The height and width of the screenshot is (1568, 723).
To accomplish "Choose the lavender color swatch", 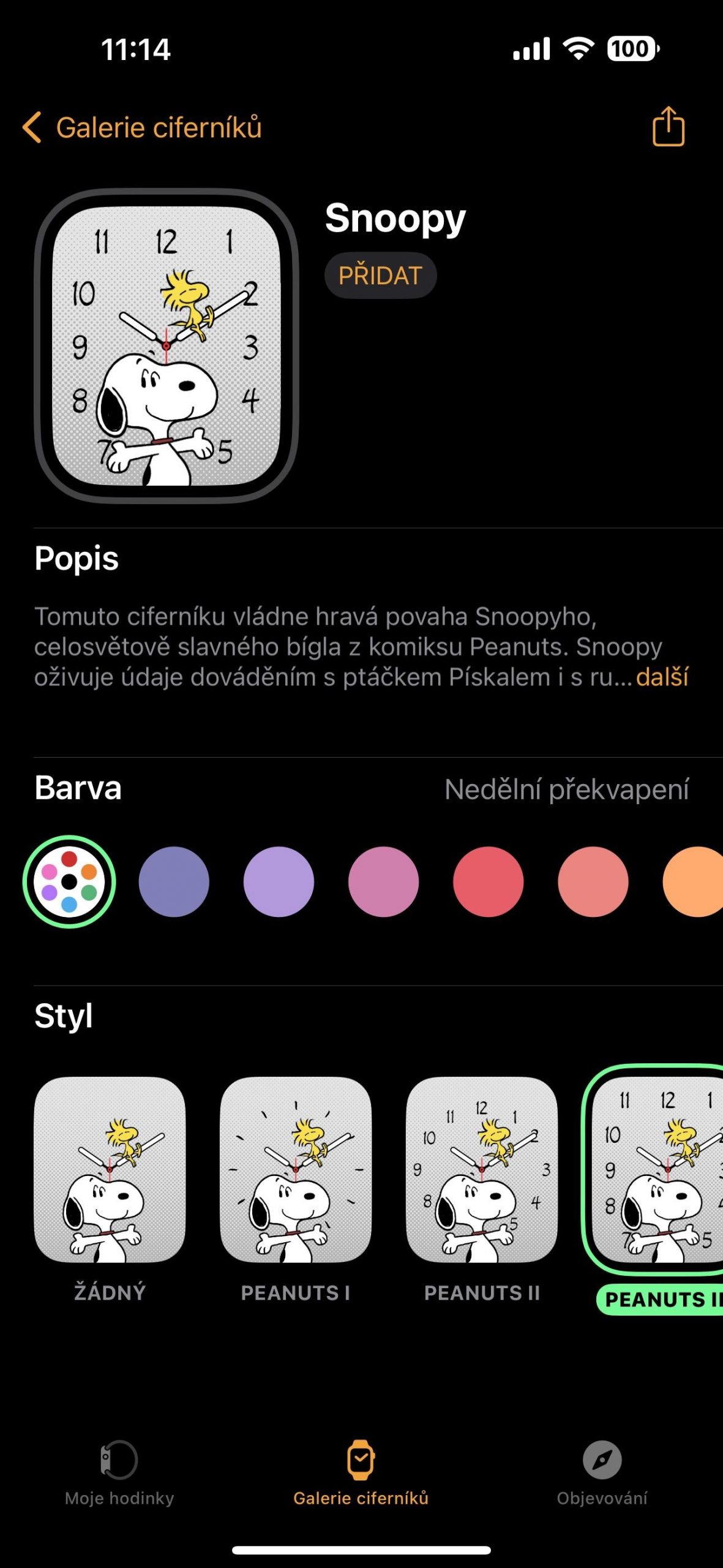I will pos(279,882).
